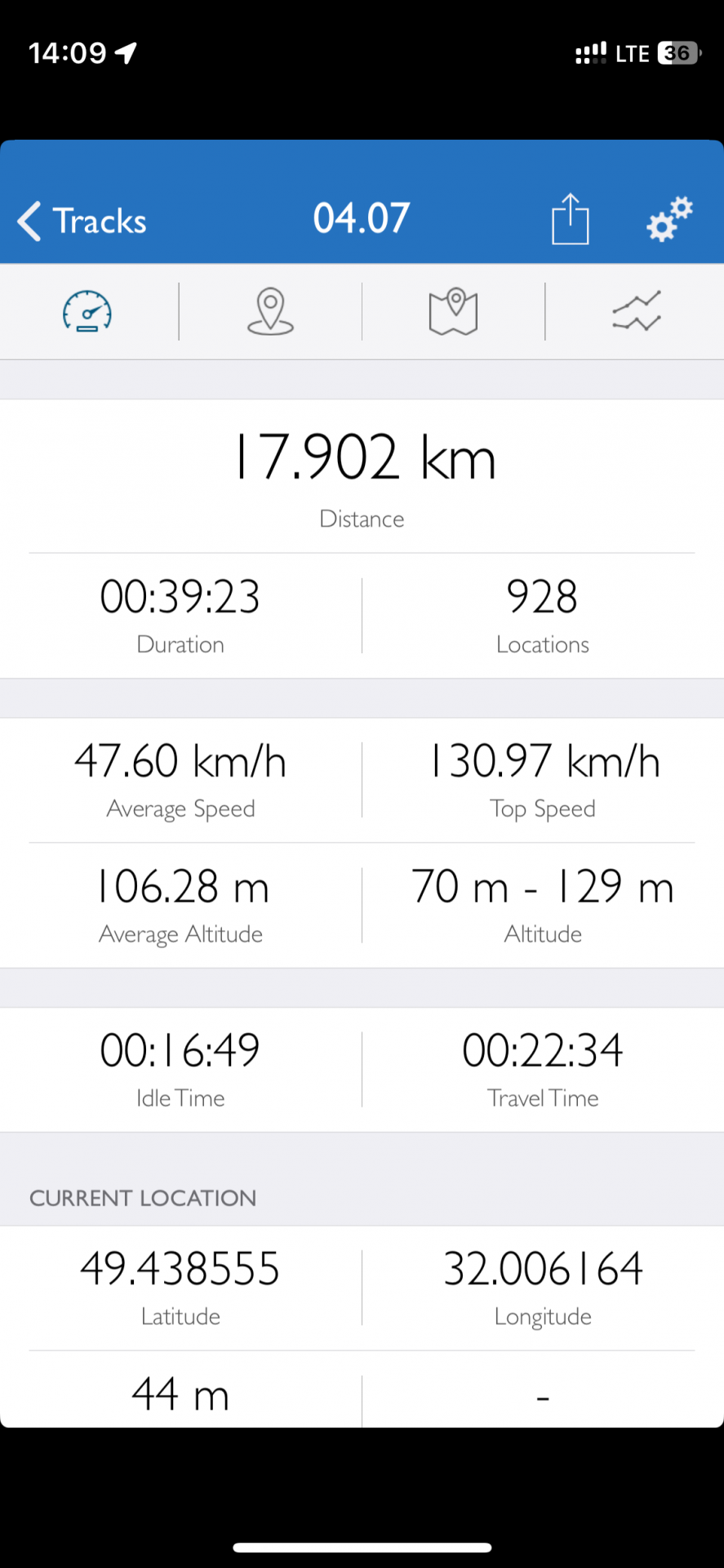This screenshot has height=1568, width=724.
Task: Select the speedometer statistics tab
Action: click(x=87, y=311)
